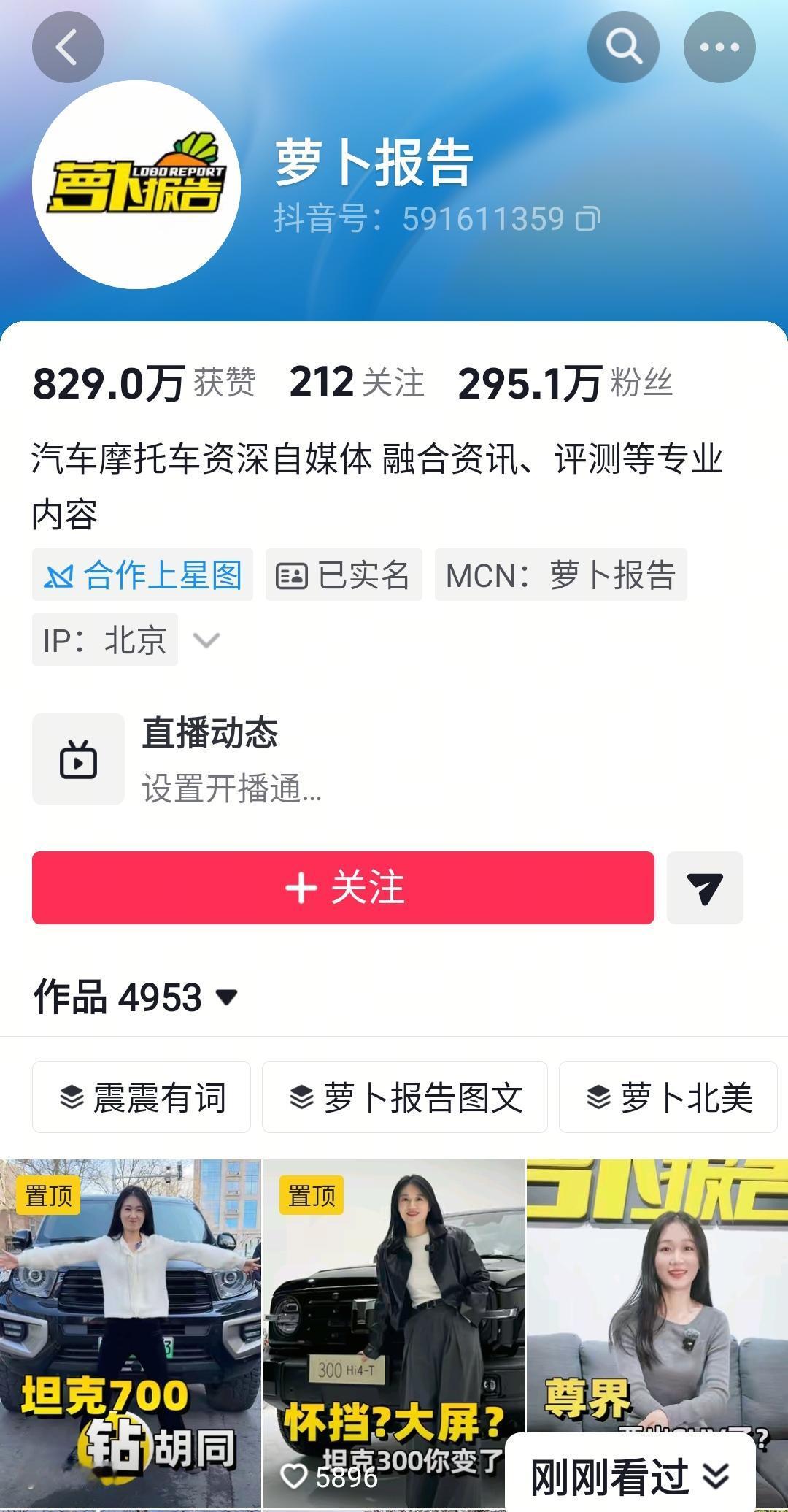This screenshot has width=788, height=1512.
Task: Open the pinned 坦克700 video thumbnail
Action: [x=130, y=1329]
